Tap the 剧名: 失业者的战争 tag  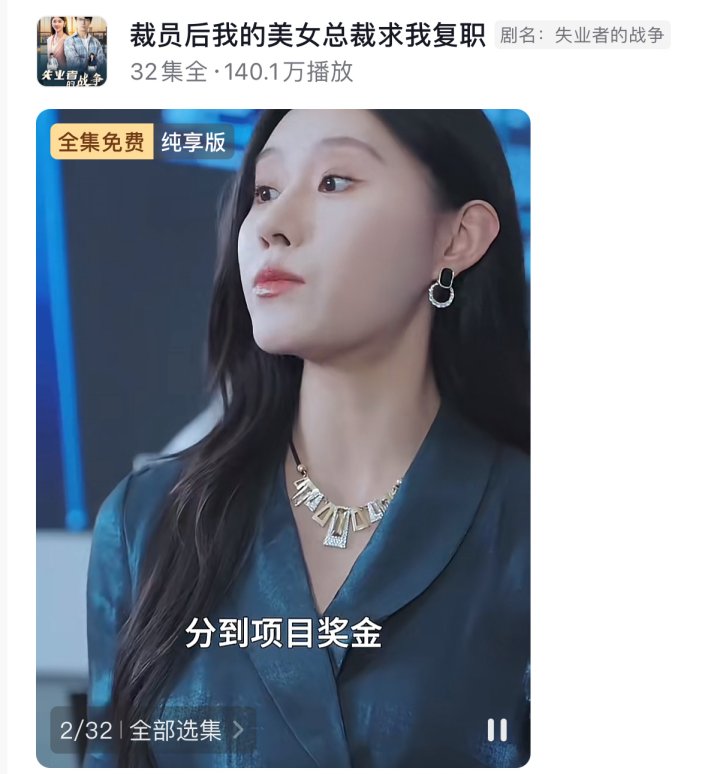pos(583,37)
